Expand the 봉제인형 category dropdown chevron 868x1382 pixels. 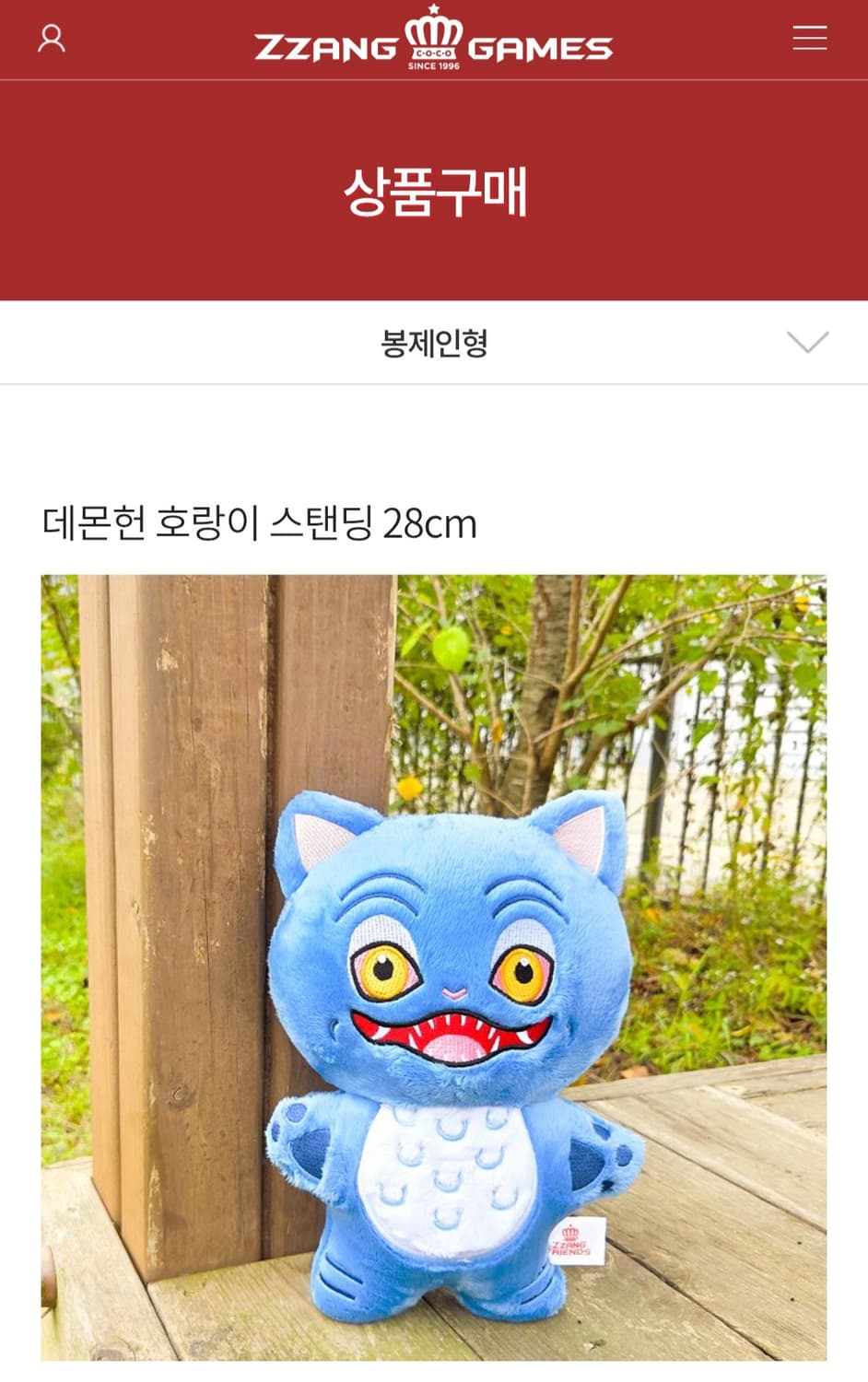[806, 343]
